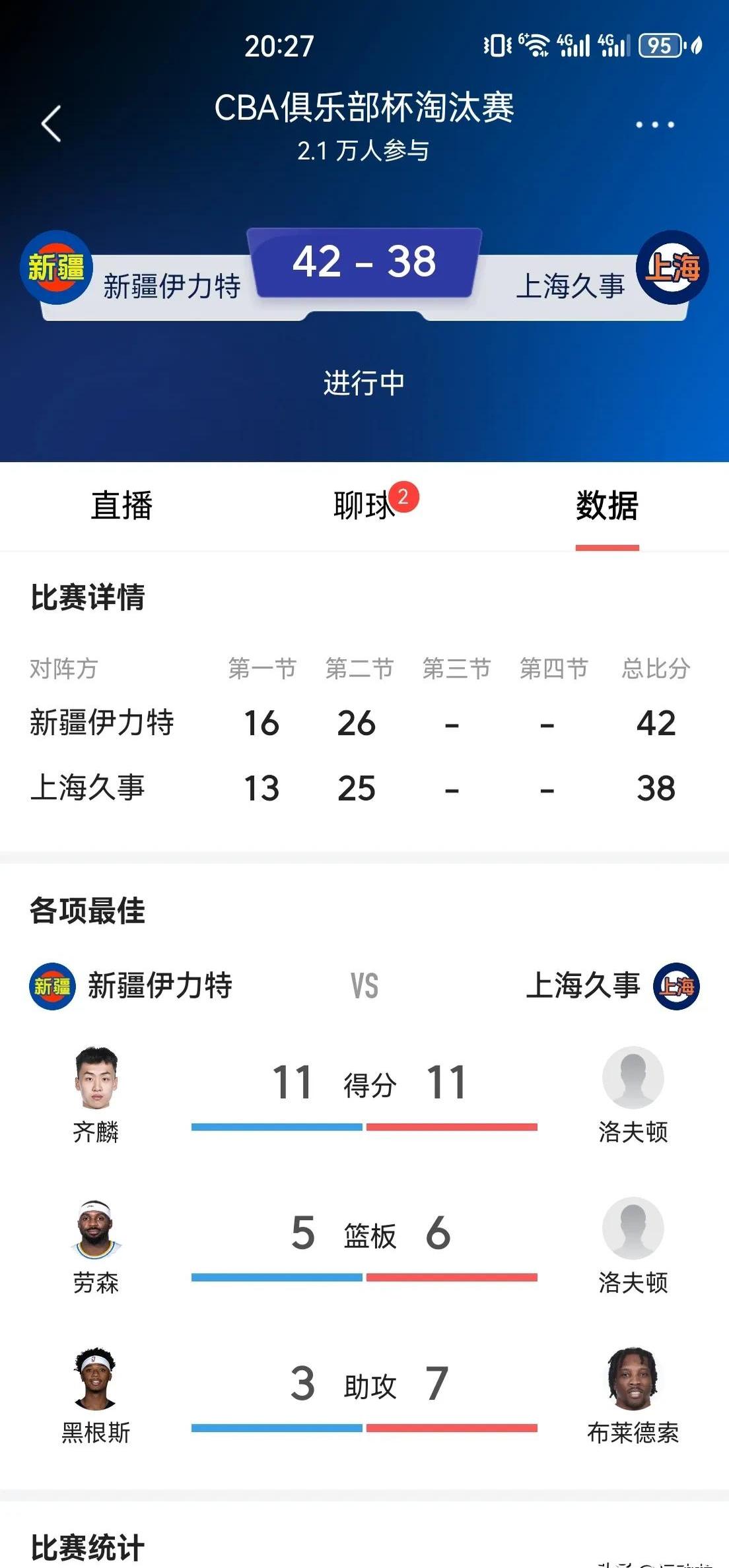This screenshot has width=729, height=1568.
Task: Open the more options menu (three dots)
Action: [656, 125]
